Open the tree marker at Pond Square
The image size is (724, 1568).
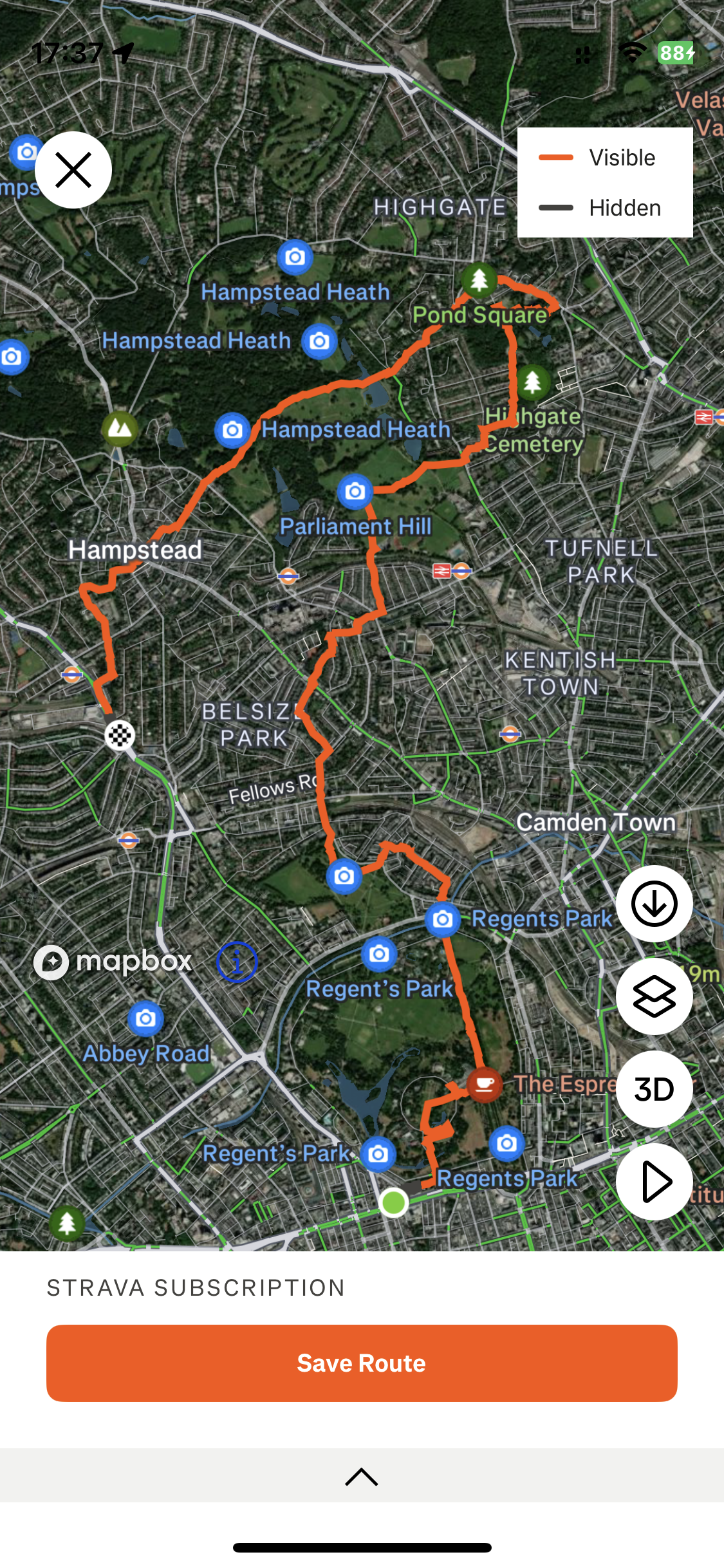(x=479, y=280)
